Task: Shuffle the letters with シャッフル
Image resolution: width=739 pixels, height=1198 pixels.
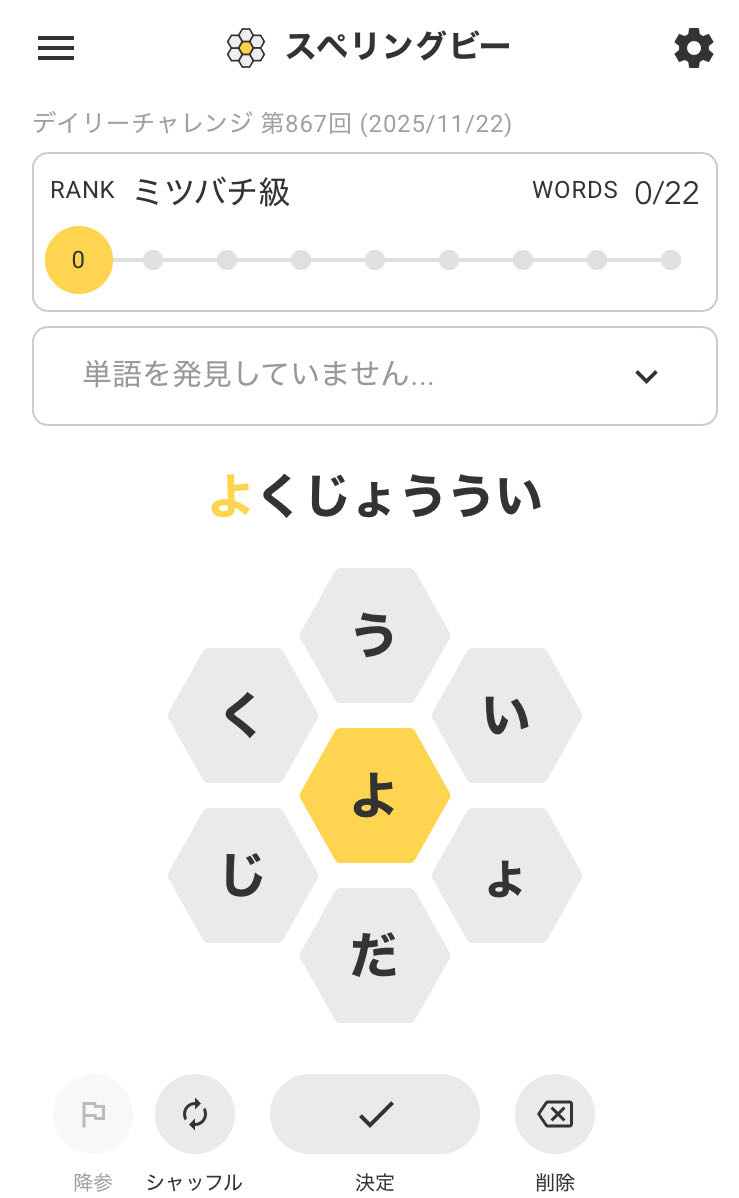Action: coord(195,1114)
